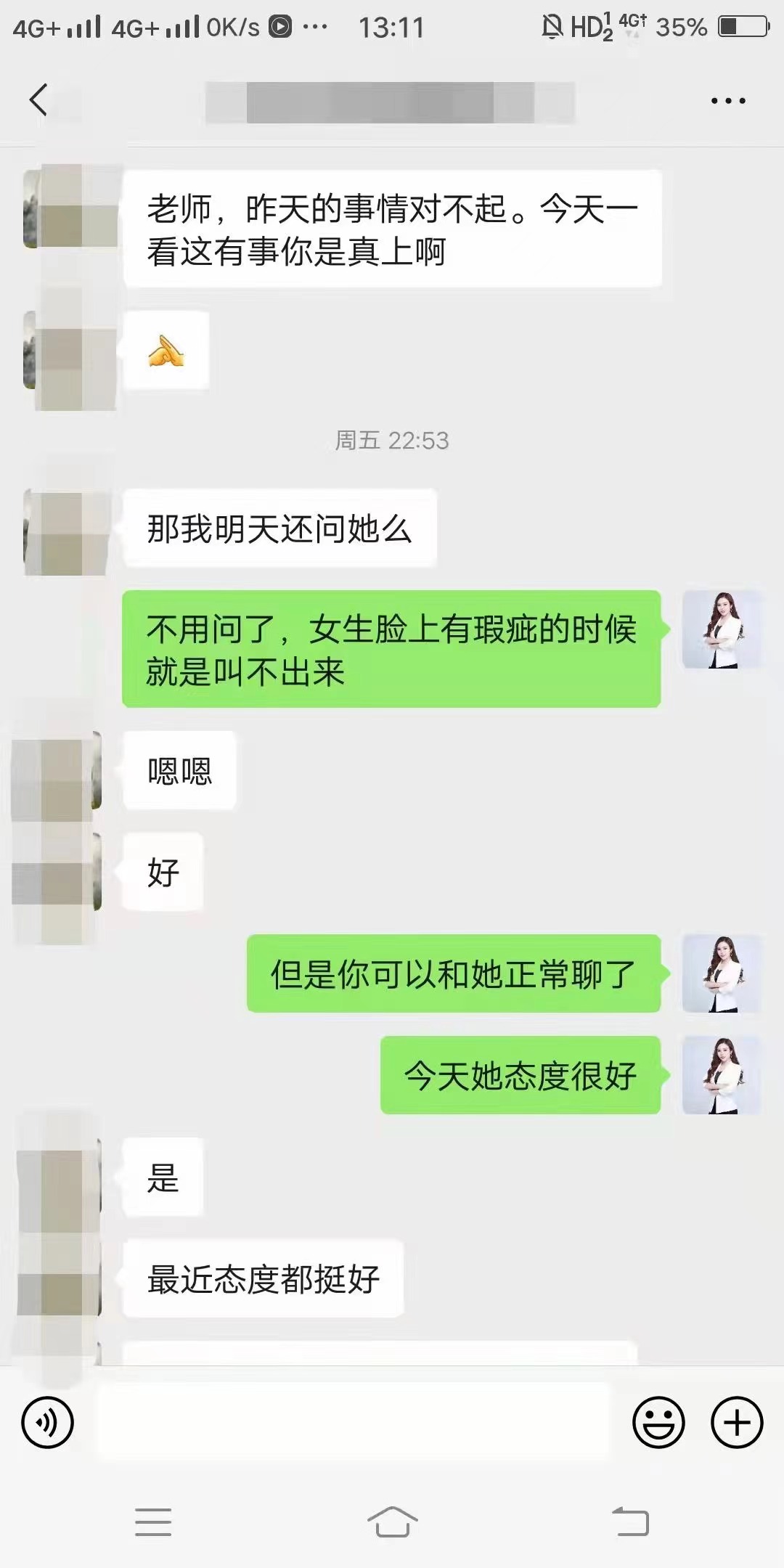Tap the system home button
The image size is (784, 1568).
[x=392, y=1522]
